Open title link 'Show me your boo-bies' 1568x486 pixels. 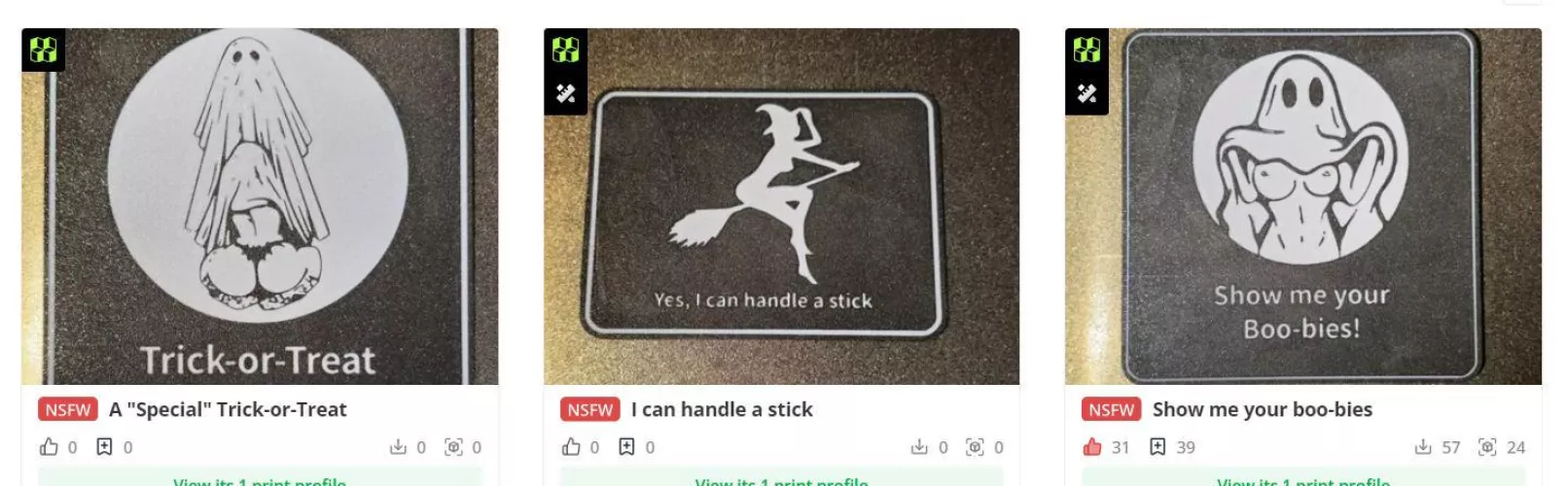point(1262,410)
